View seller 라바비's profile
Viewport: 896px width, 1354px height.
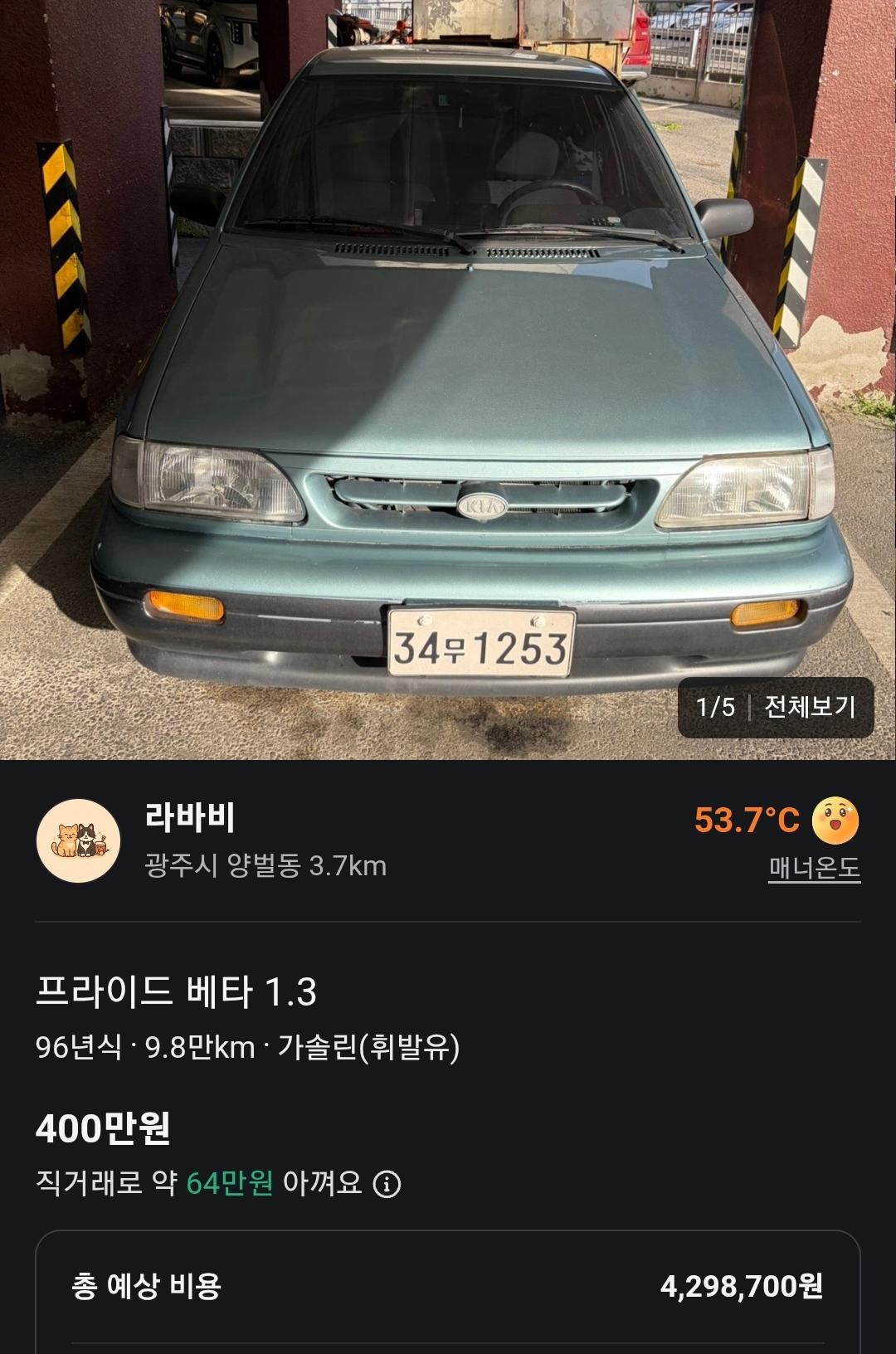(x=189, y=818)
